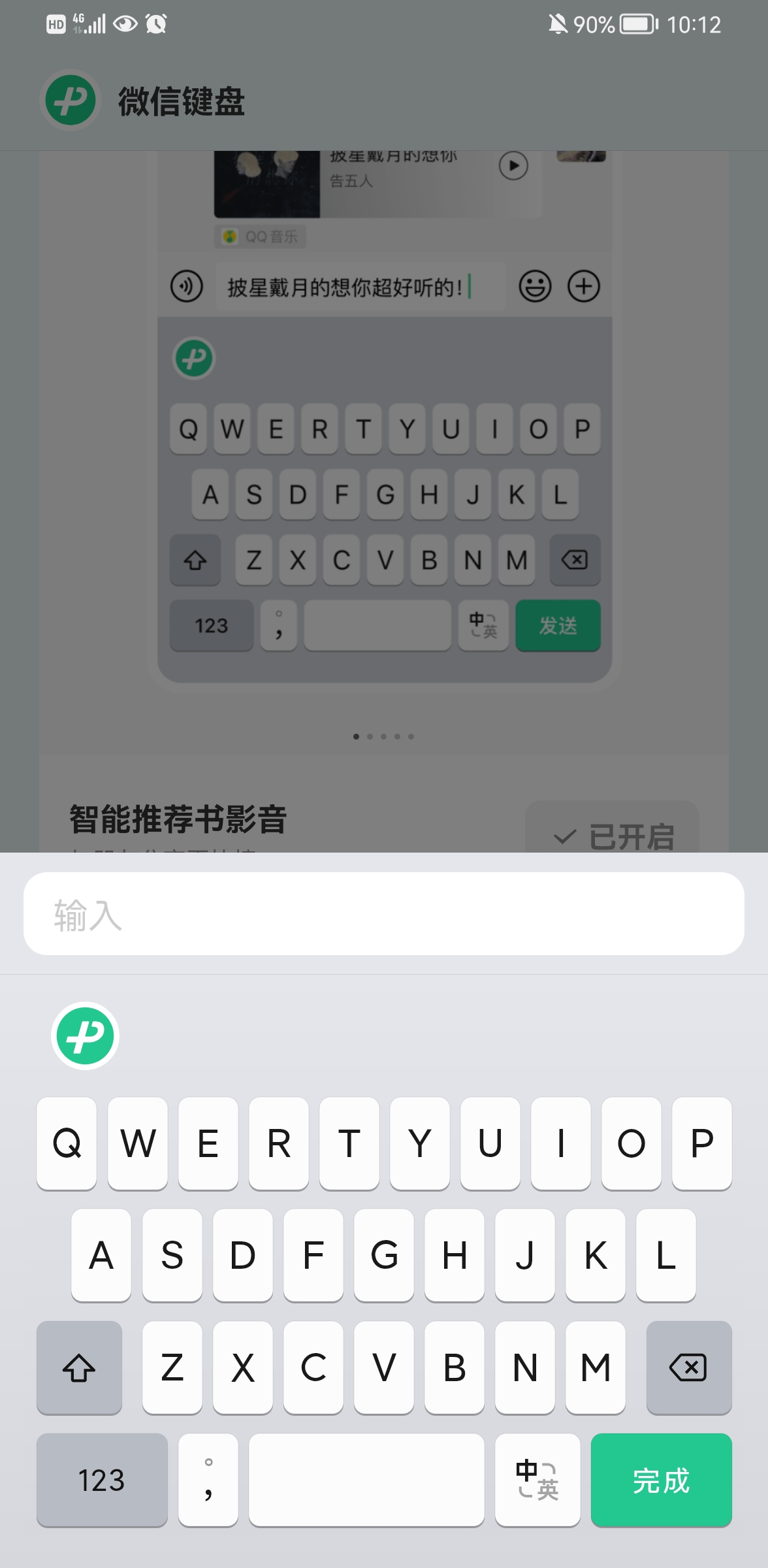The width and height of the screenshot is (768, 1568).
Task: Tap the letter L key
Action: tap(665, 1255)
